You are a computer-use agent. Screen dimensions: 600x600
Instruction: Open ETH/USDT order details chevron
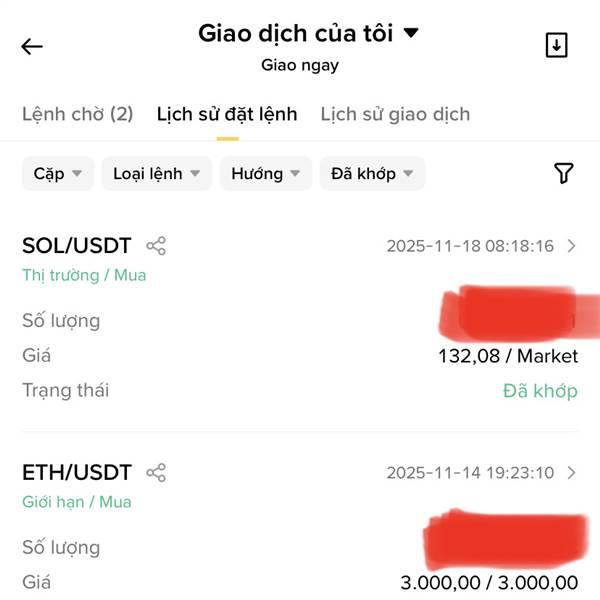coord(571,473)
